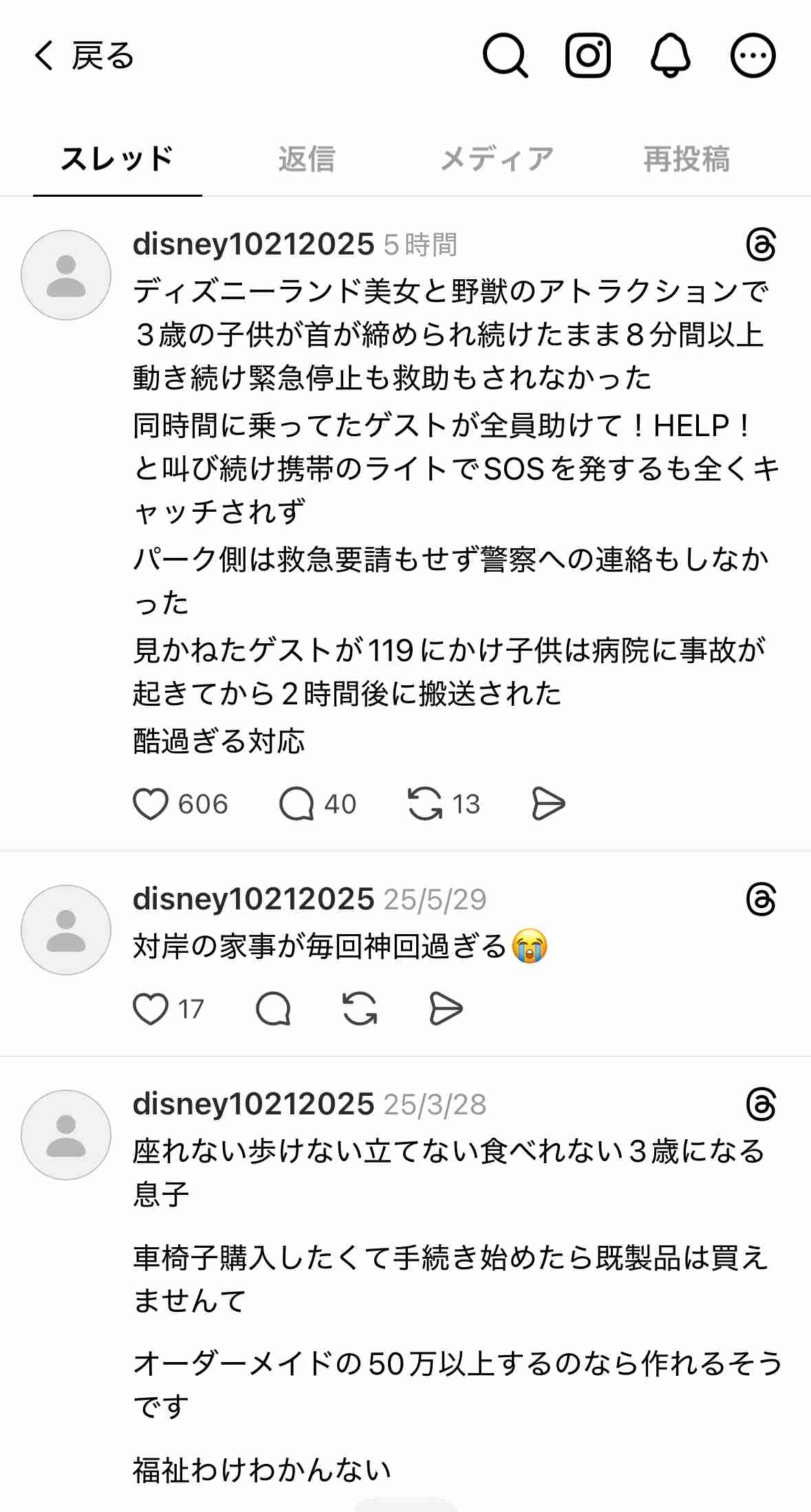Reply to the 25/5/29 post
811x1512 pixels.
[x=273, y=1009]
